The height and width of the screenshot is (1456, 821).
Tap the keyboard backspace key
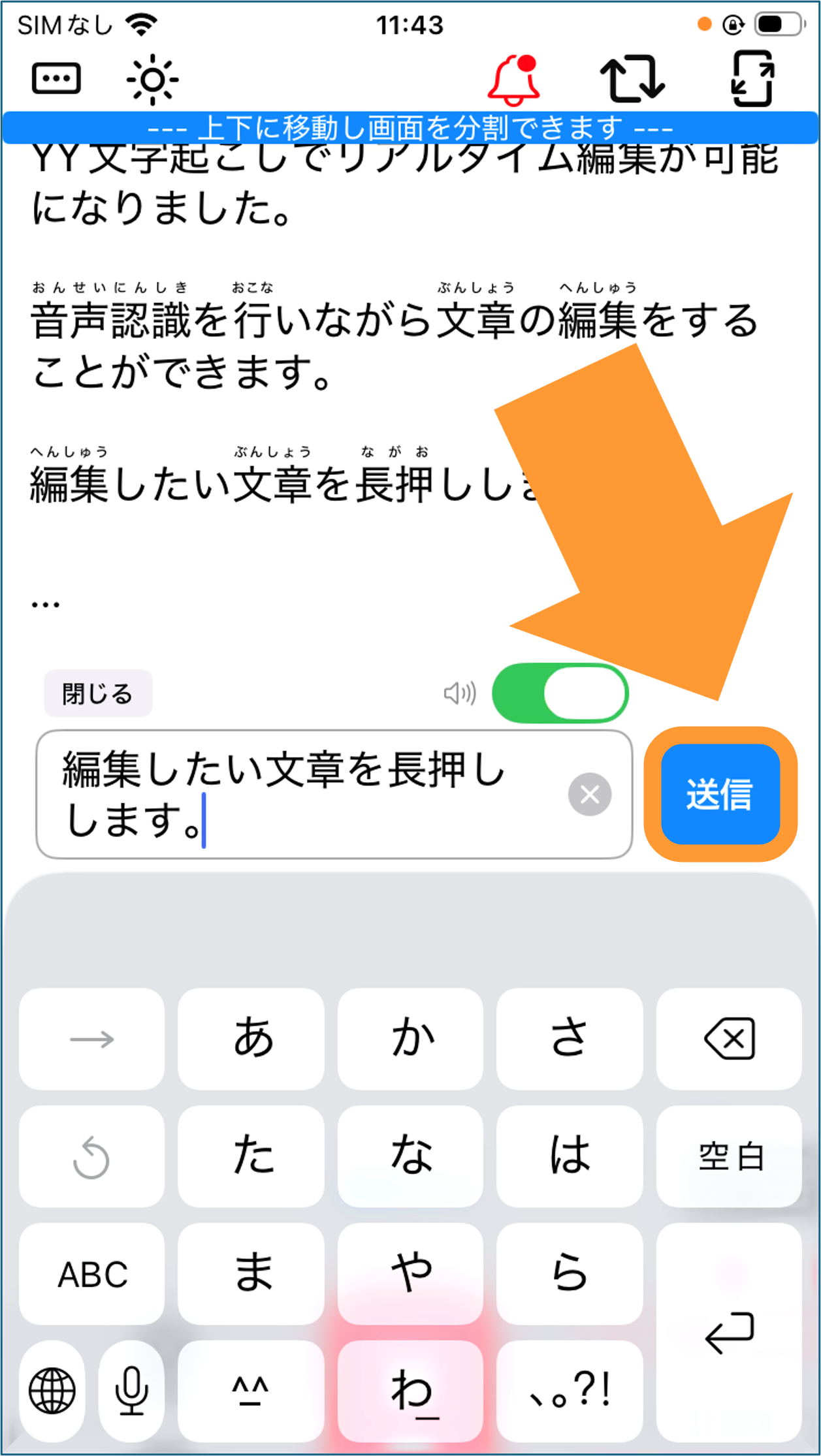click(729, 1039)
